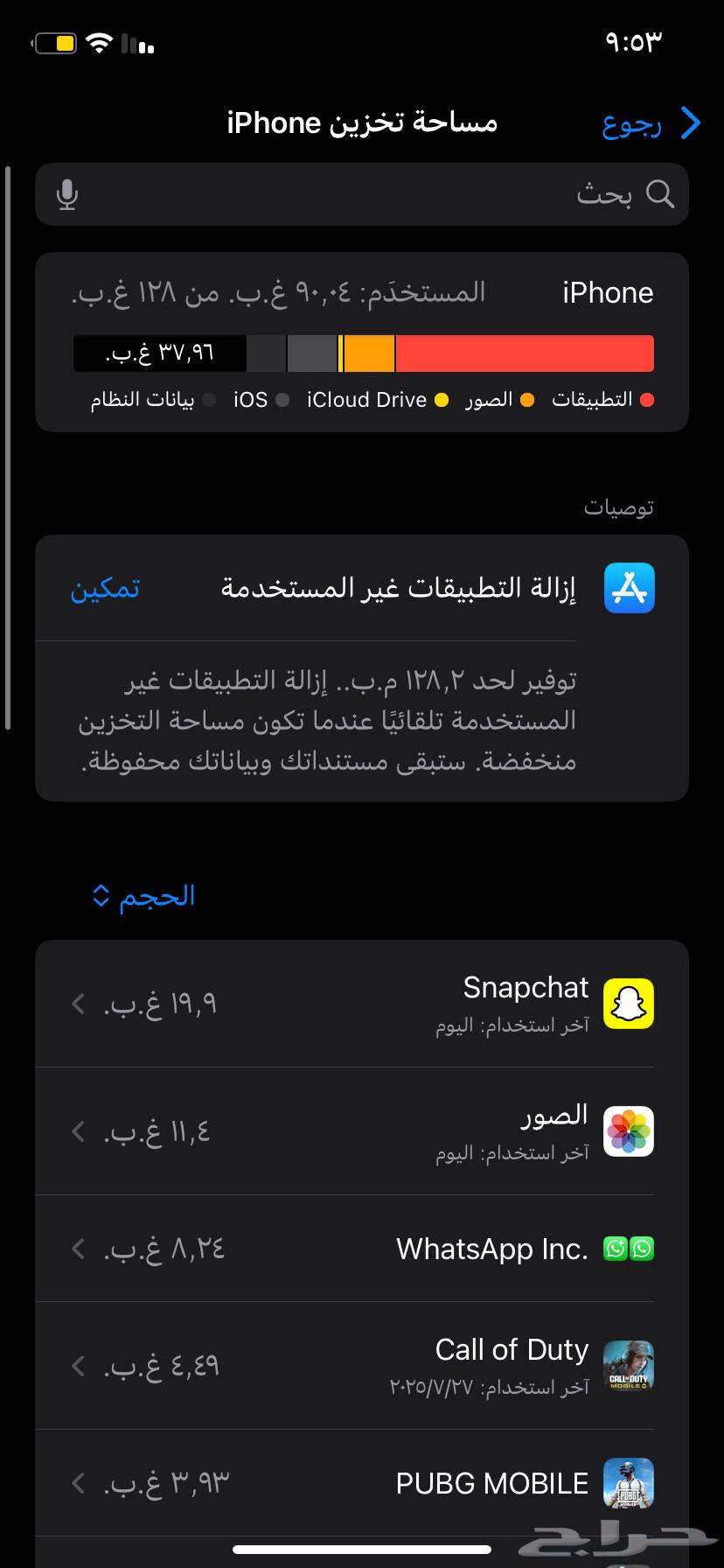Screen dimensions: 724x1568
Task: Open the الحجم sort dropdown
Action: (144, 896)
